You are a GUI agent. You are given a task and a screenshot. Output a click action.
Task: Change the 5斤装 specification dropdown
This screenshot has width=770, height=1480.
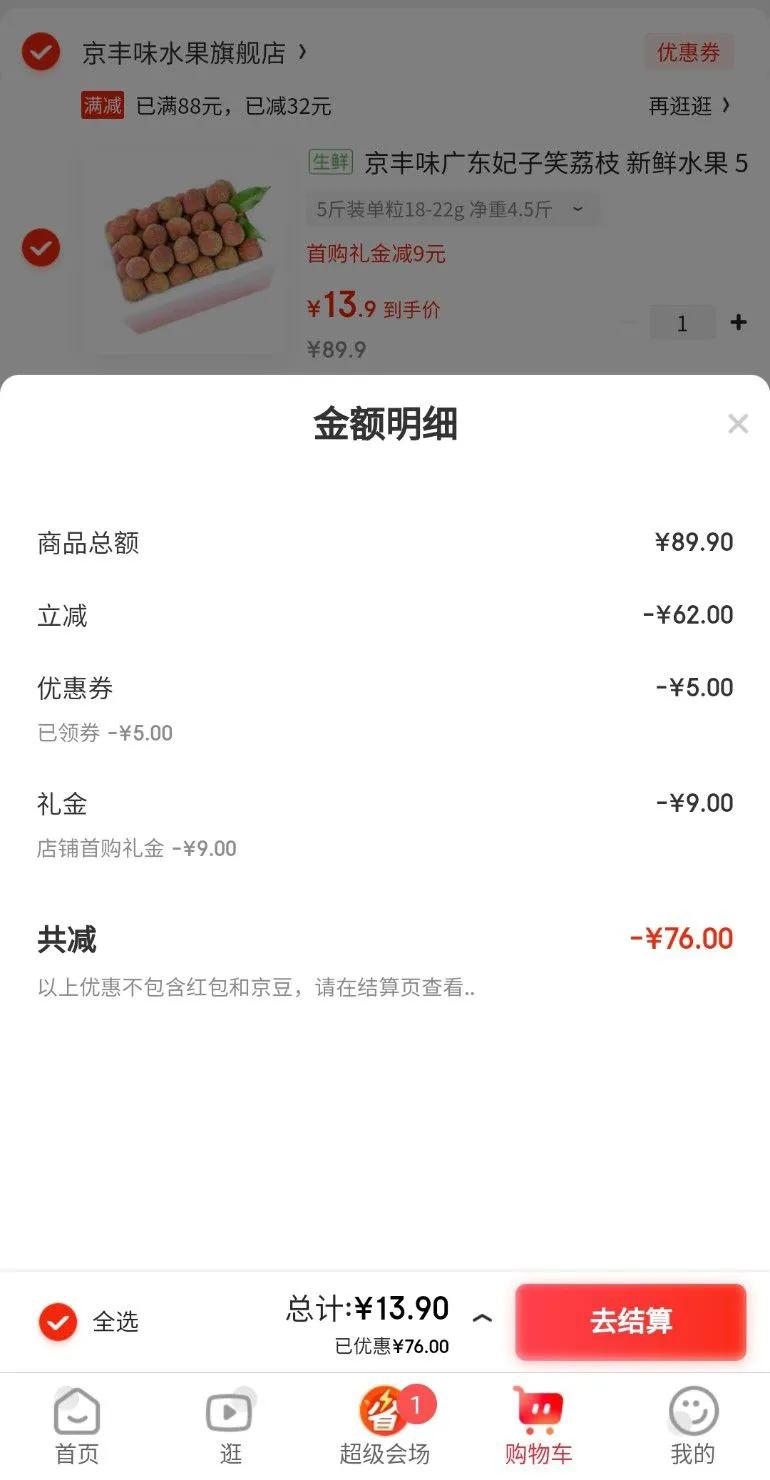click(452, 210)
